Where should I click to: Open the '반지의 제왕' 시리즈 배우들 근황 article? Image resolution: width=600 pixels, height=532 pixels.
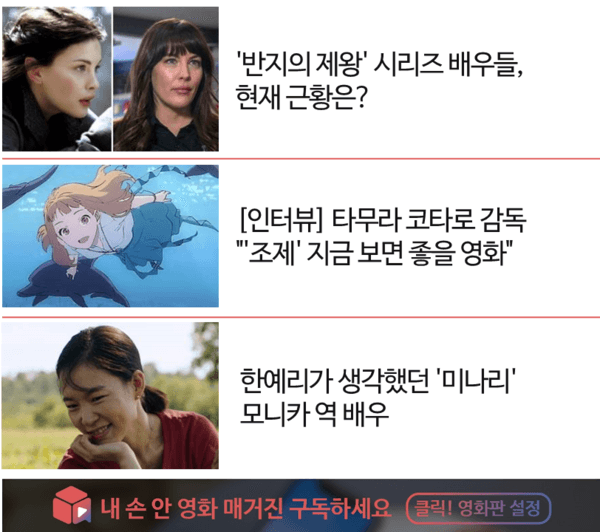380,80
